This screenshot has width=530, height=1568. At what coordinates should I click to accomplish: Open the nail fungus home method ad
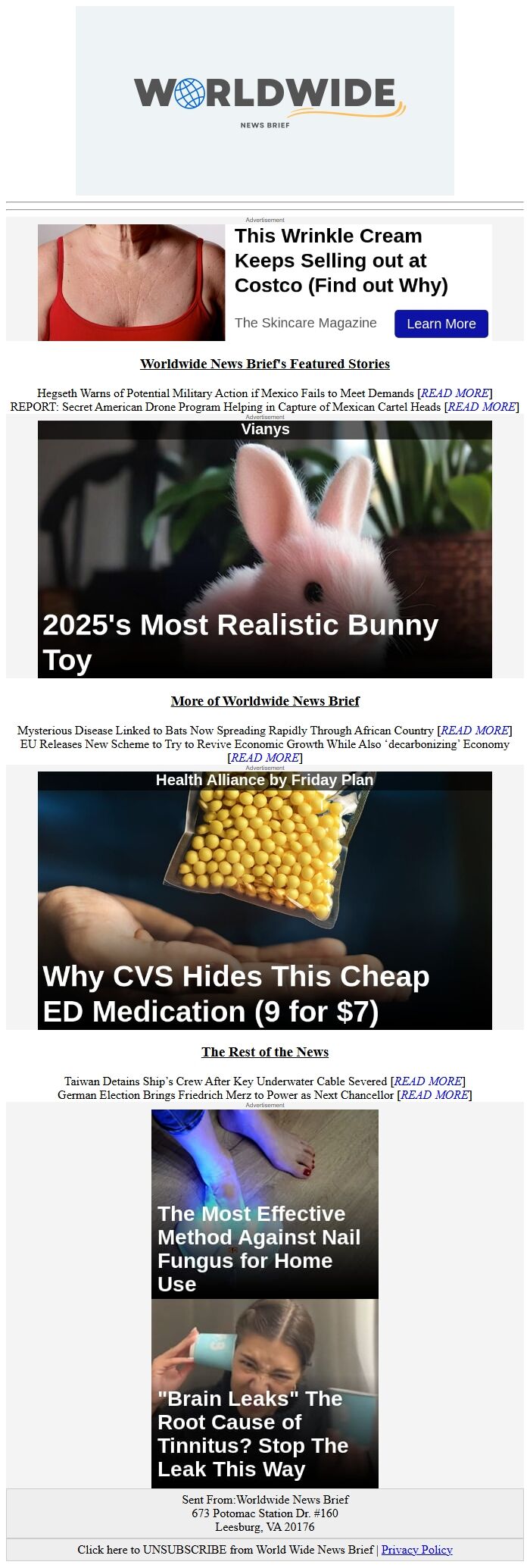265,1205
